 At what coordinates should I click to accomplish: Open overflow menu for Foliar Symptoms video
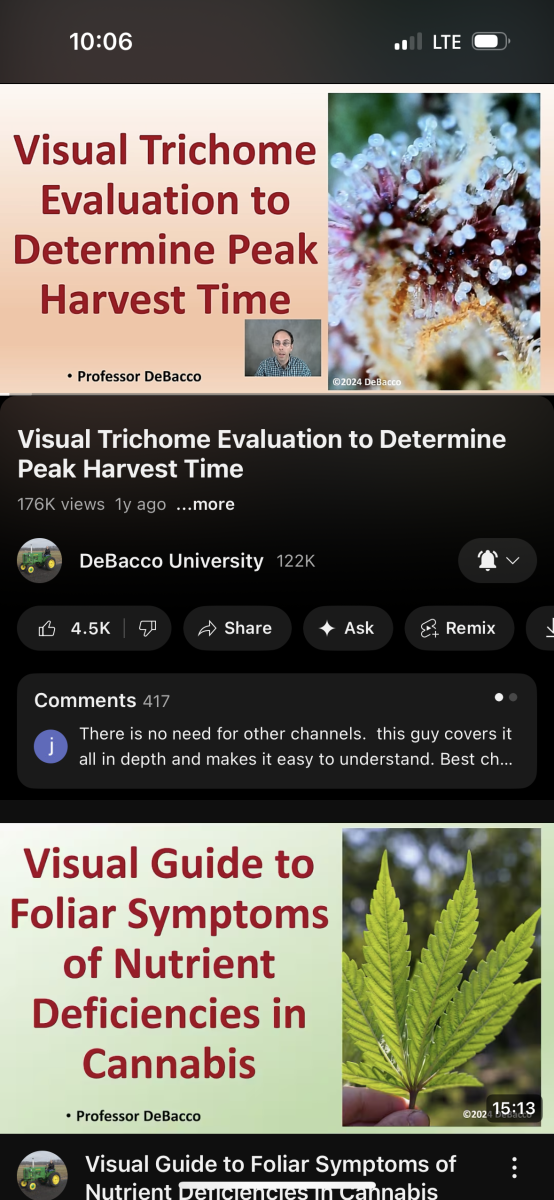515,1168
